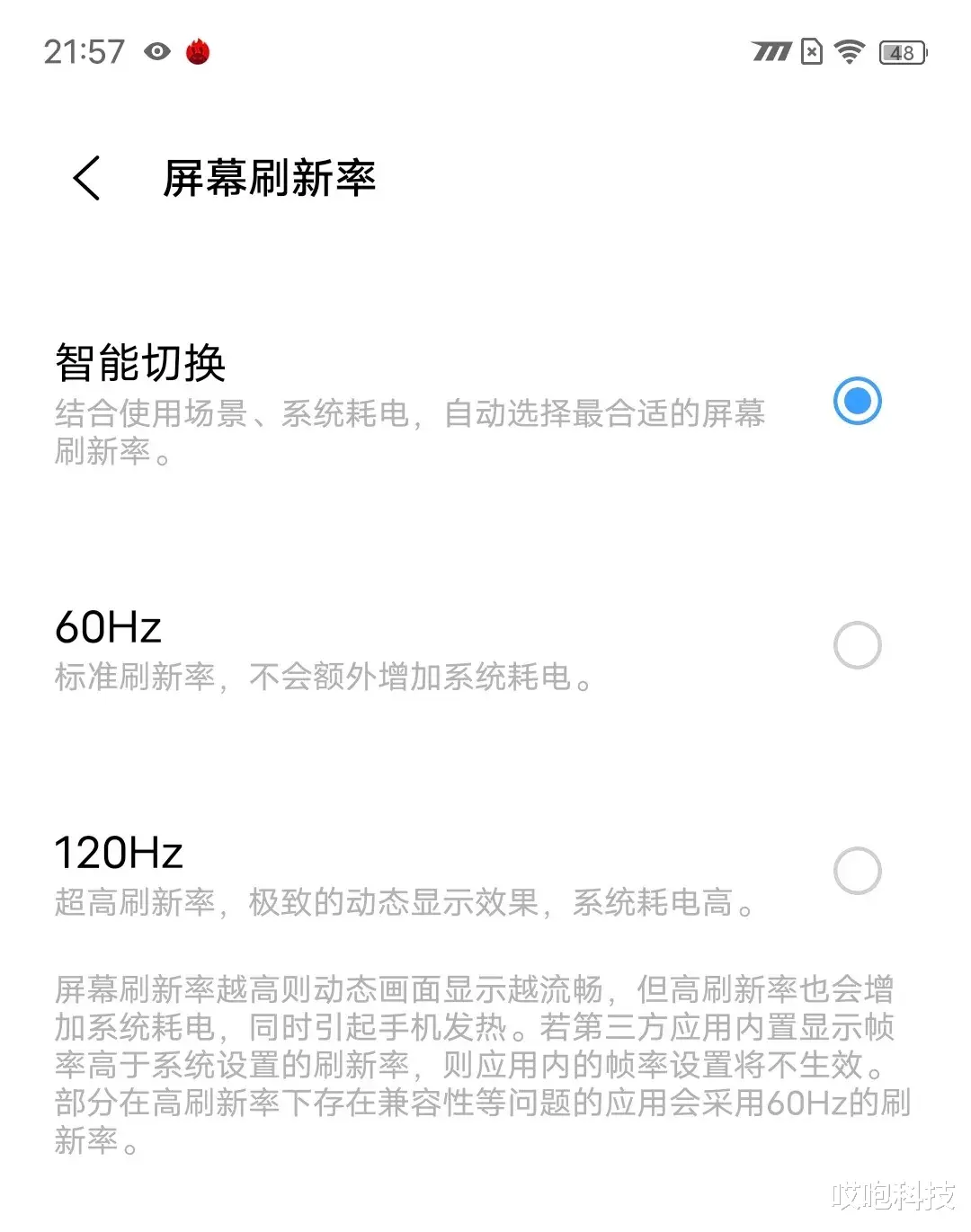Click the 智能切换 heading text
This screenshot has height=1232, width=971.
click(142, 363)
